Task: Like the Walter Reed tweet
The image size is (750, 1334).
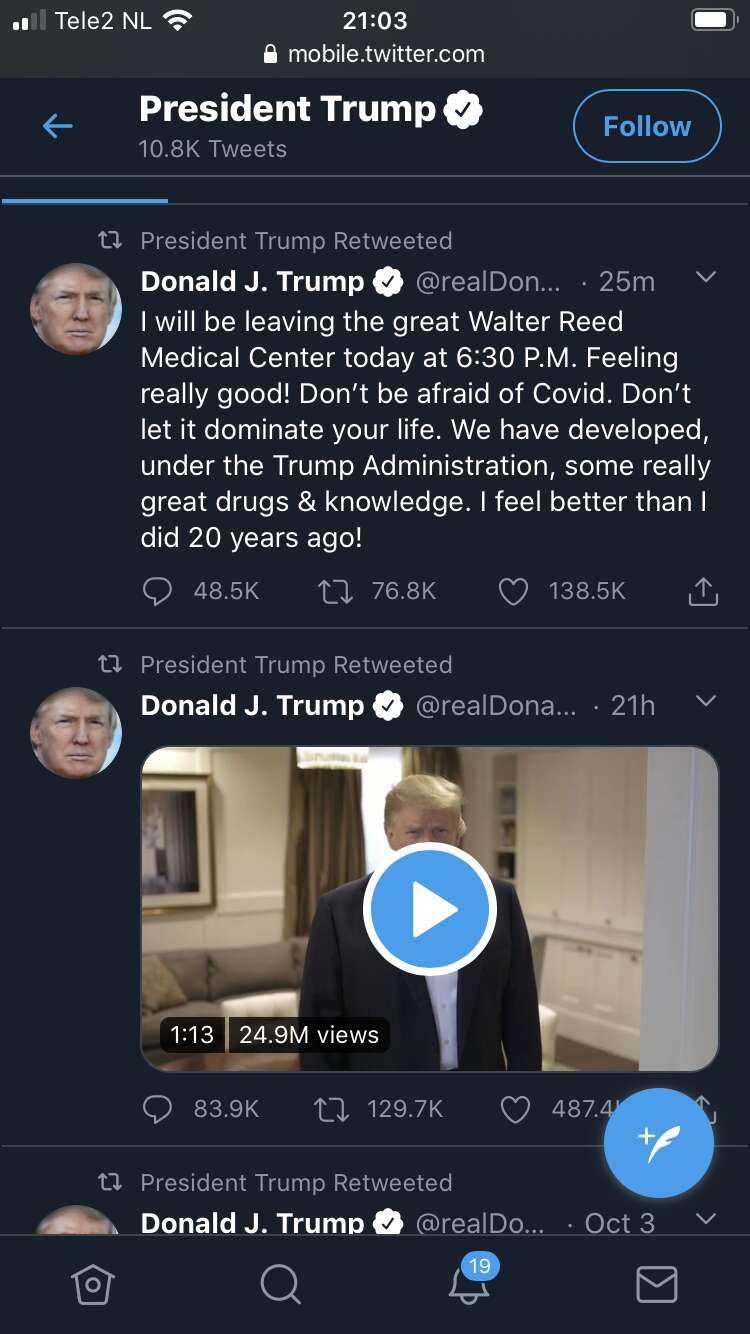Action: click(x=513, y=592)
